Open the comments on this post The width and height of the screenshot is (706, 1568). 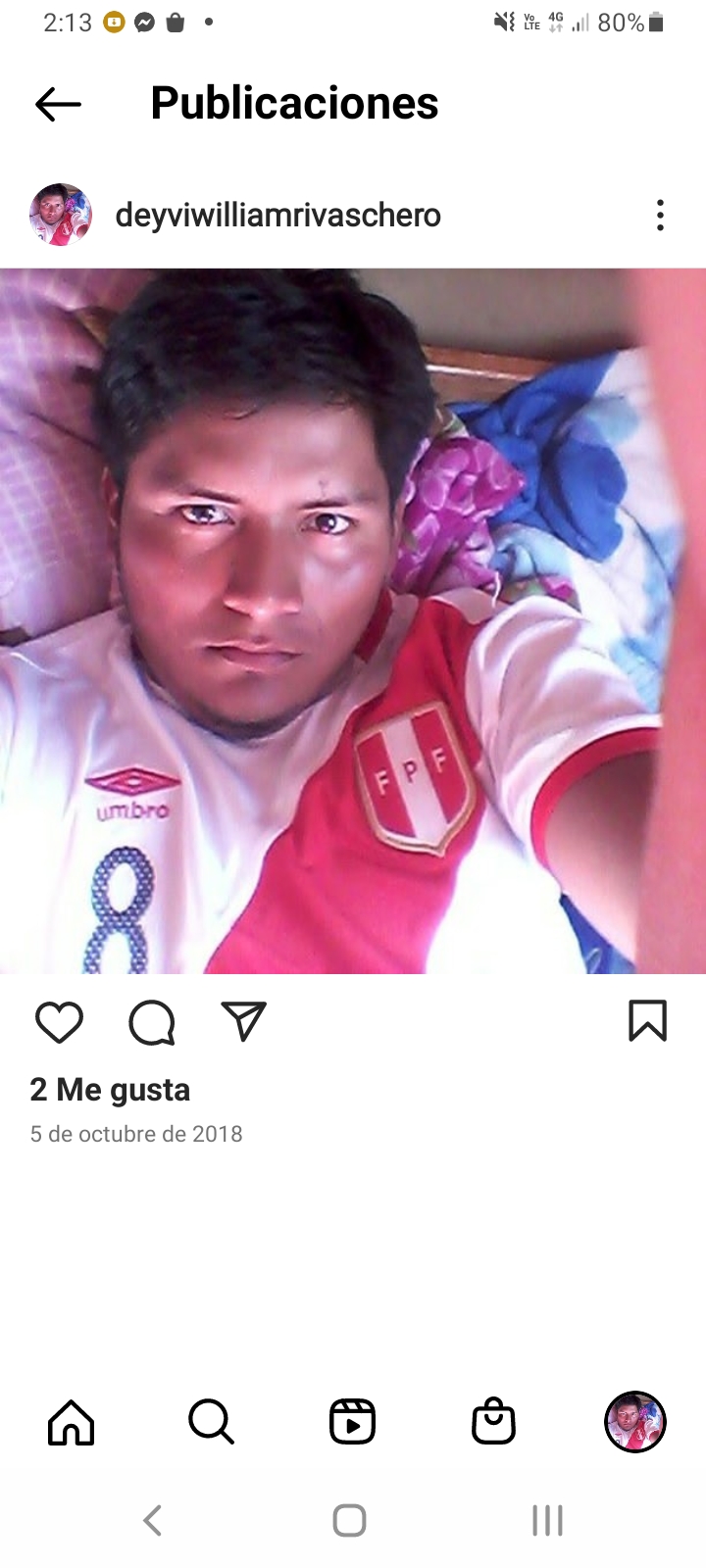[x=152, y=1022]
